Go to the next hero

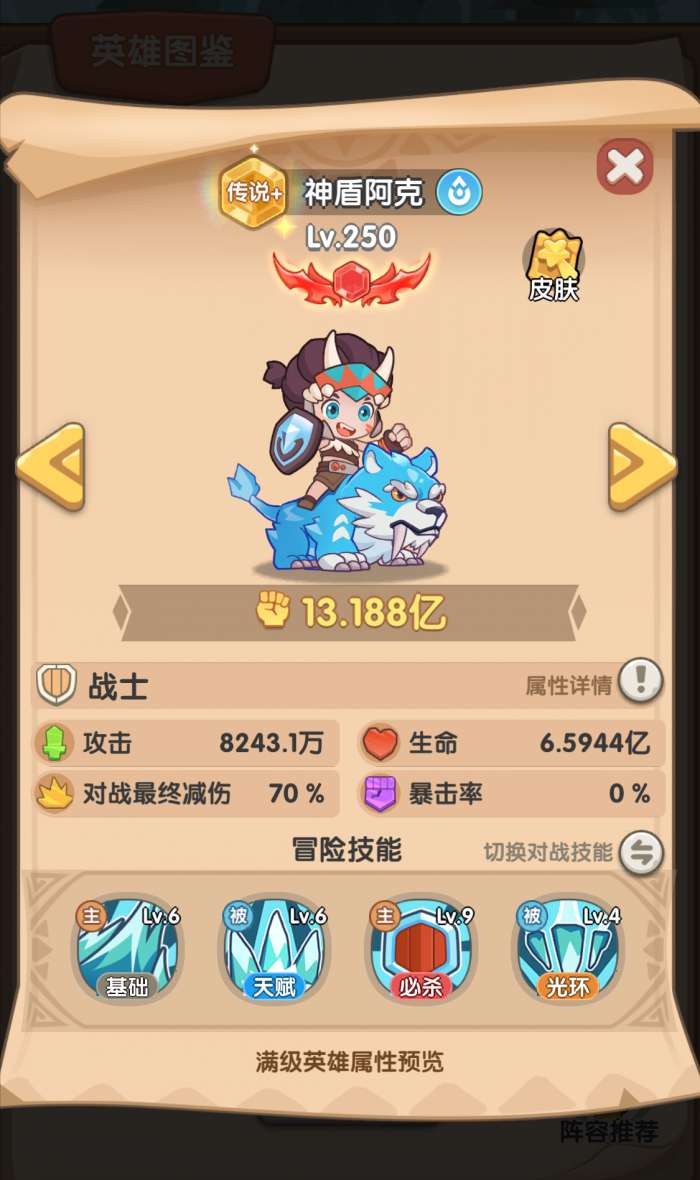642,467
